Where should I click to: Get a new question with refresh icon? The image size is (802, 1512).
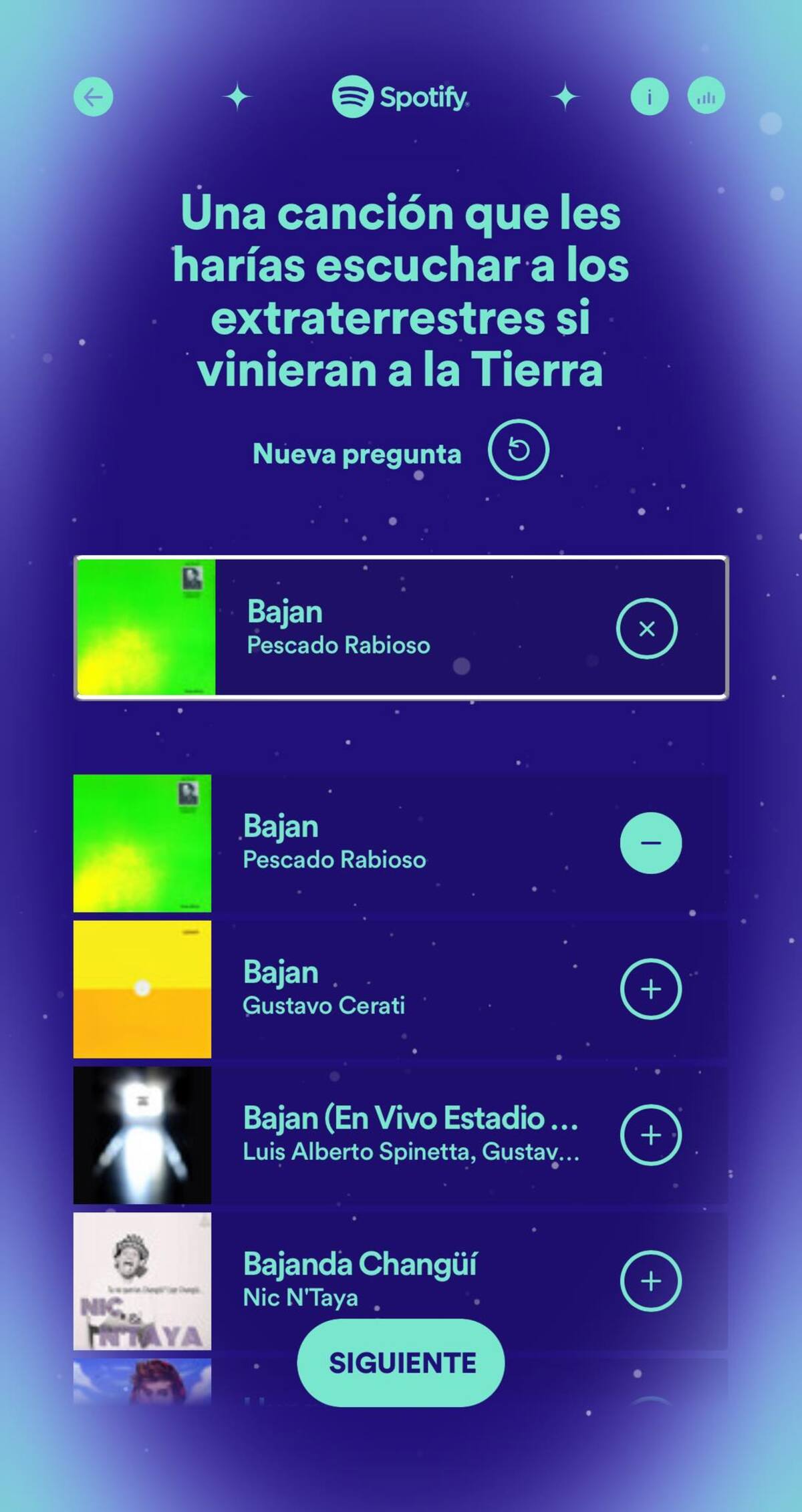518,450
